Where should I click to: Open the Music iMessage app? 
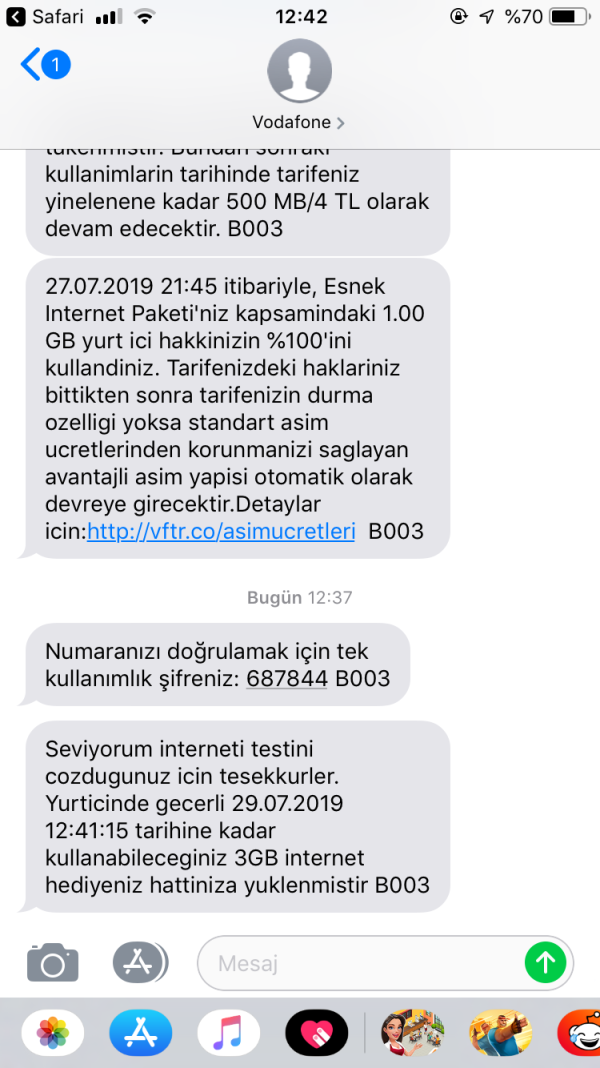click(x=228, y=1033)
